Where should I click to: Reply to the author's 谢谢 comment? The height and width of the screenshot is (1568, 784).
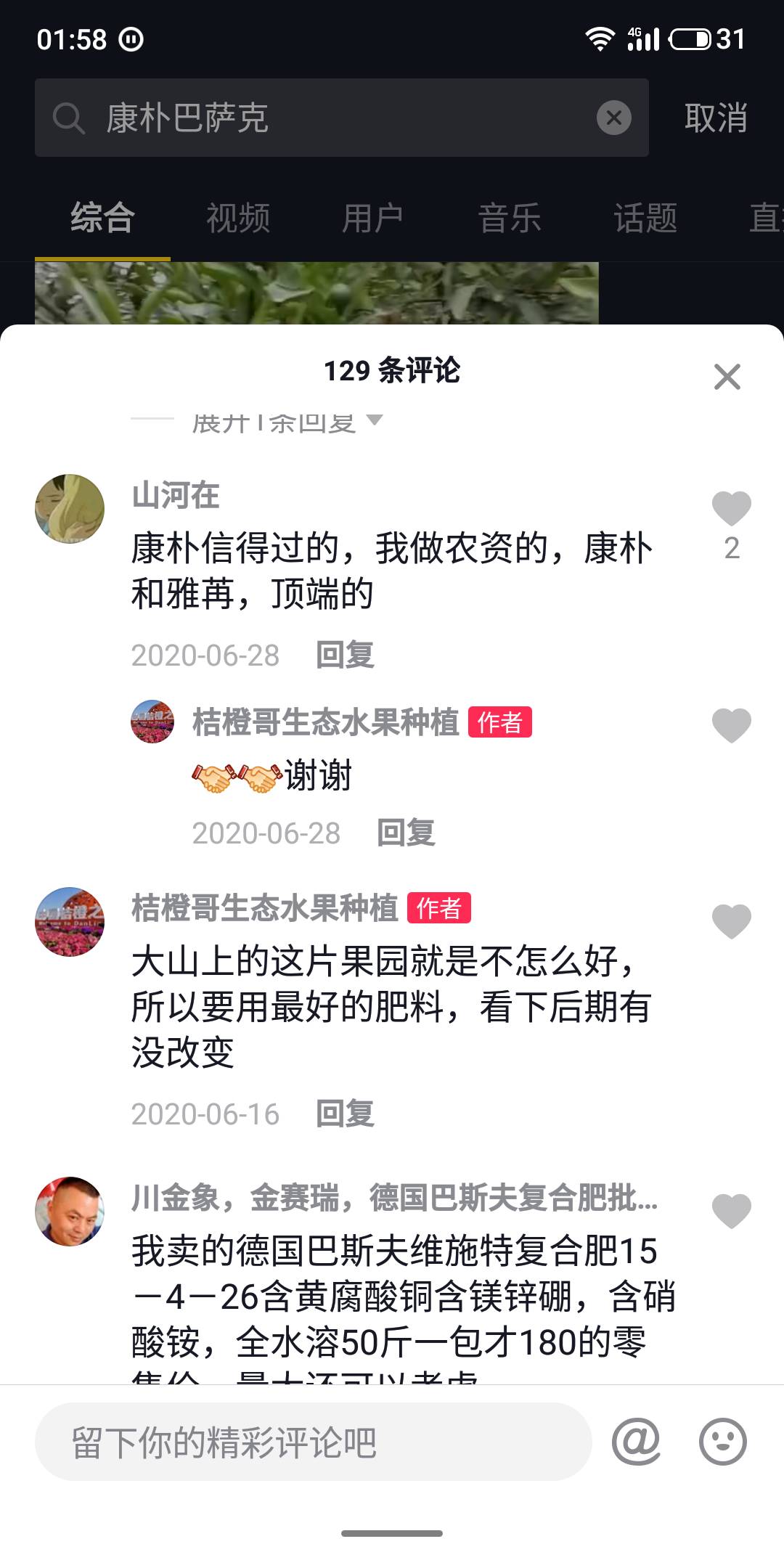pyautogui.click(x=406, y=833)
